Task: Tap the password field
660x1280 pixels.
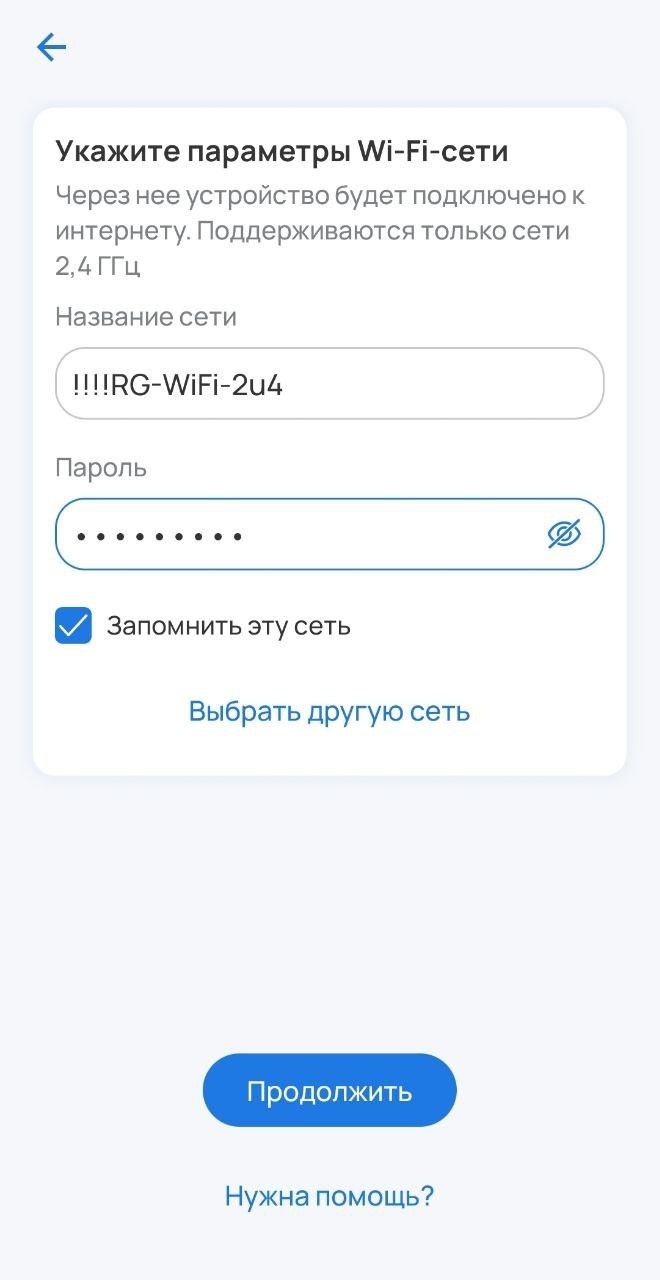Action: [x=300, y=535]
